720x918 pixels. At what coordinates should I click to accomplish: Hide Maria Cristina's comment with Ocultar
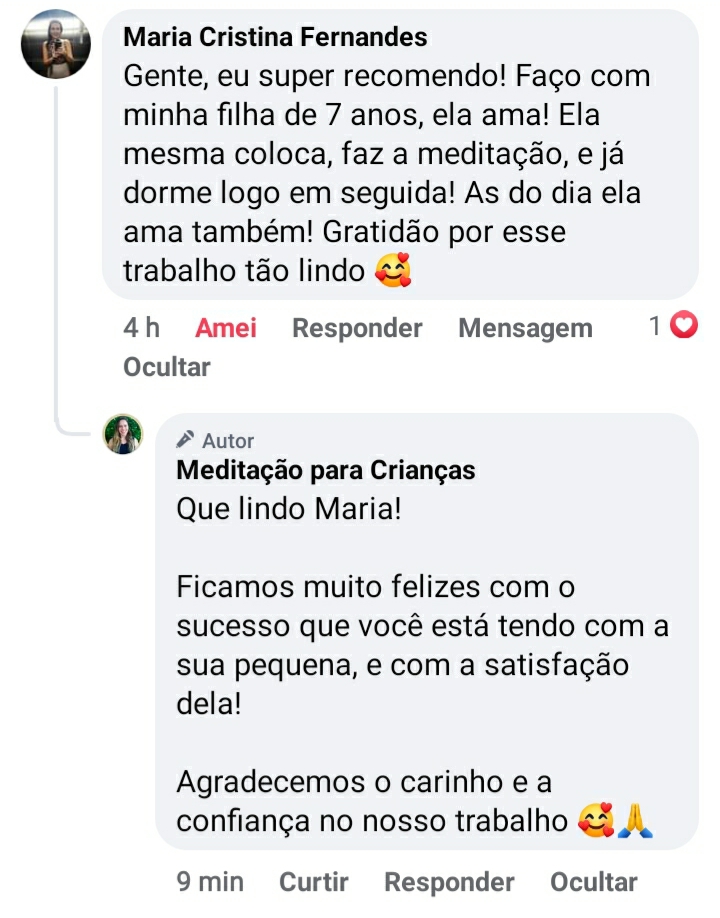166,367
